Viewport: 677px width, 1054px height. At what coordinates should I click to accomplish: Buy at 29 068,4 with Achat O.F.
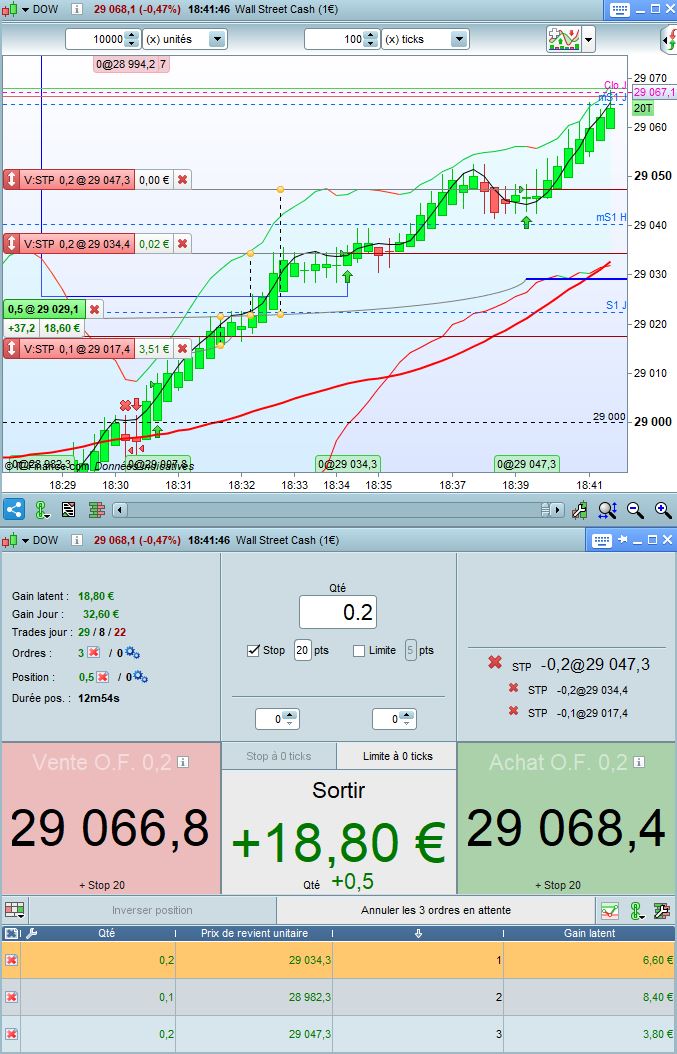point(566,818)
